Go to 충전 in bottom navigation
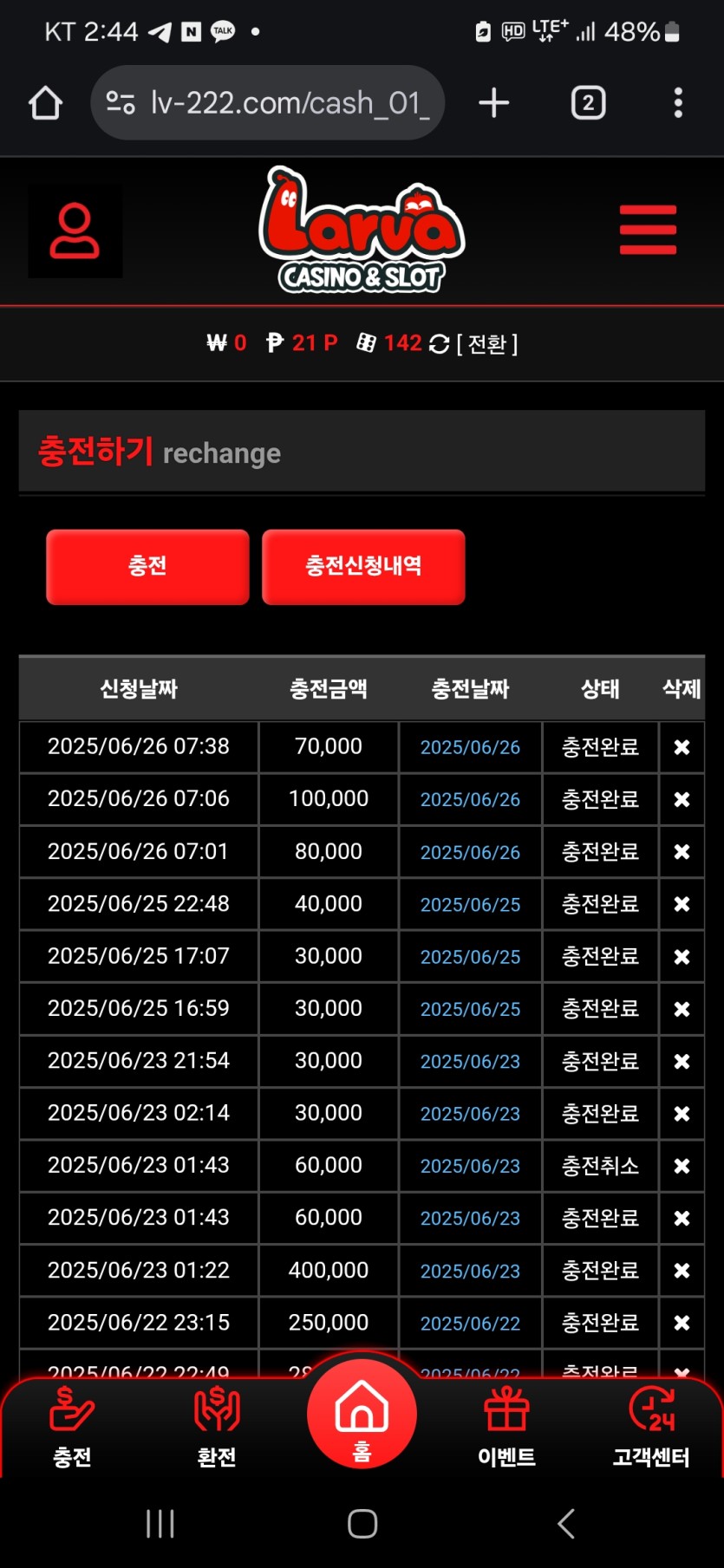 [72, 1427]
